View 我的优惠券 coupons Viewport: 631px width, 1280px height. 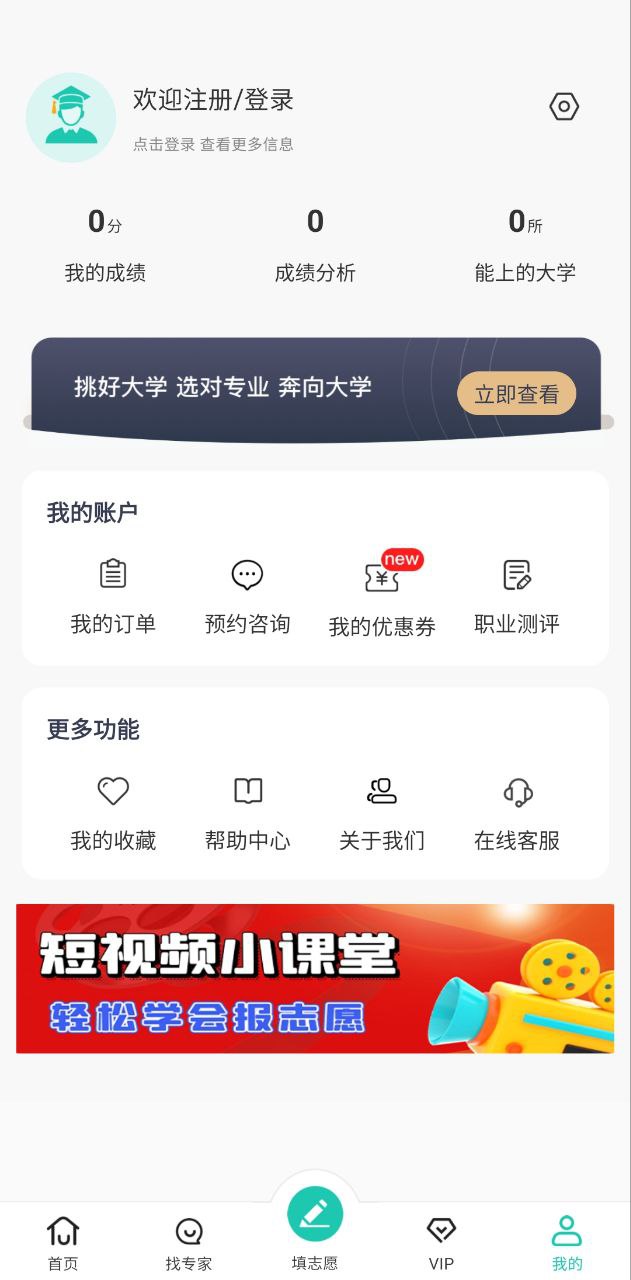(382, 597)
